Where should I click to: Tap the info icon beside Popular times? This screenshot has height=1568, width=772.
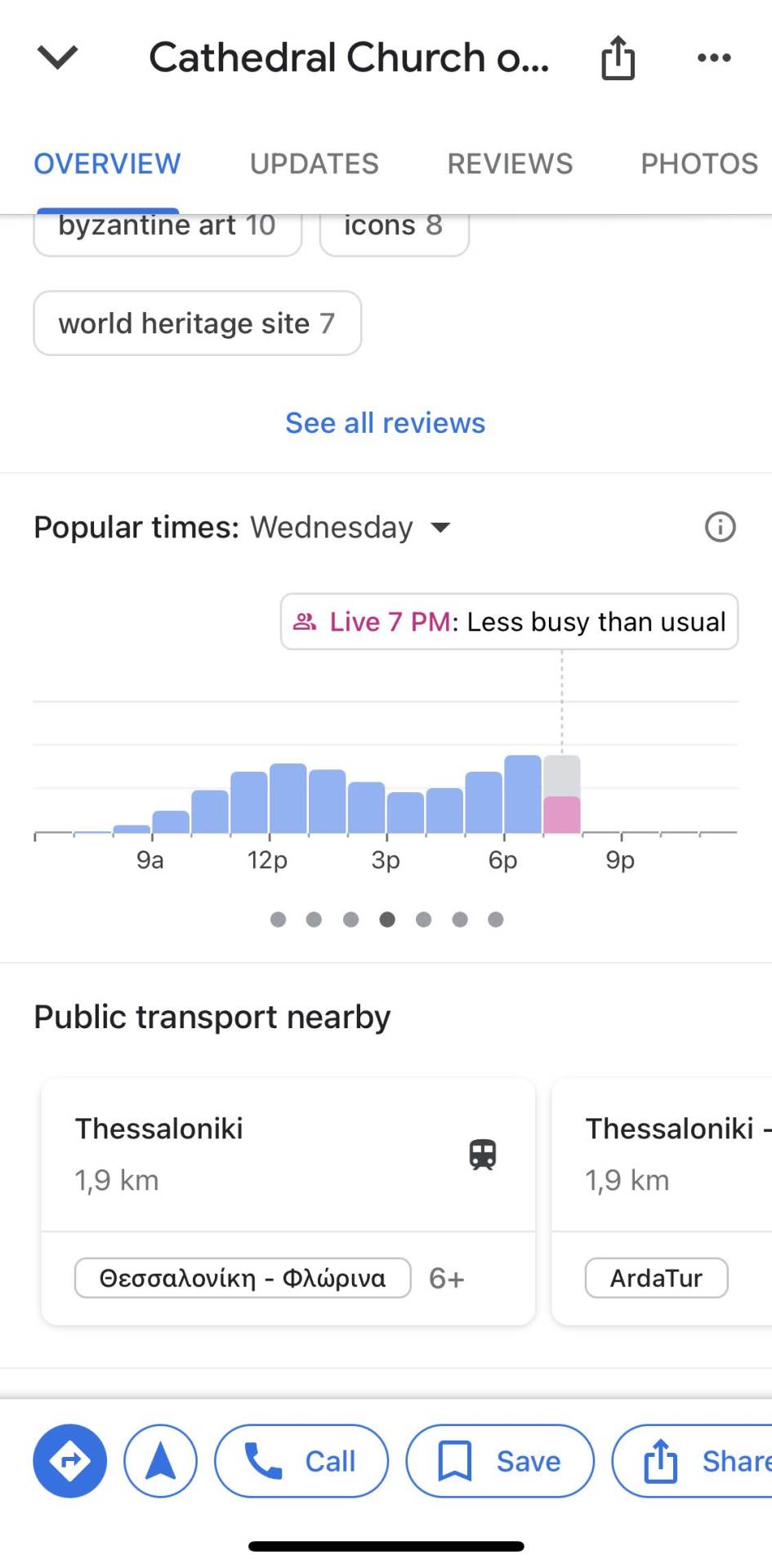coord(720,528)
